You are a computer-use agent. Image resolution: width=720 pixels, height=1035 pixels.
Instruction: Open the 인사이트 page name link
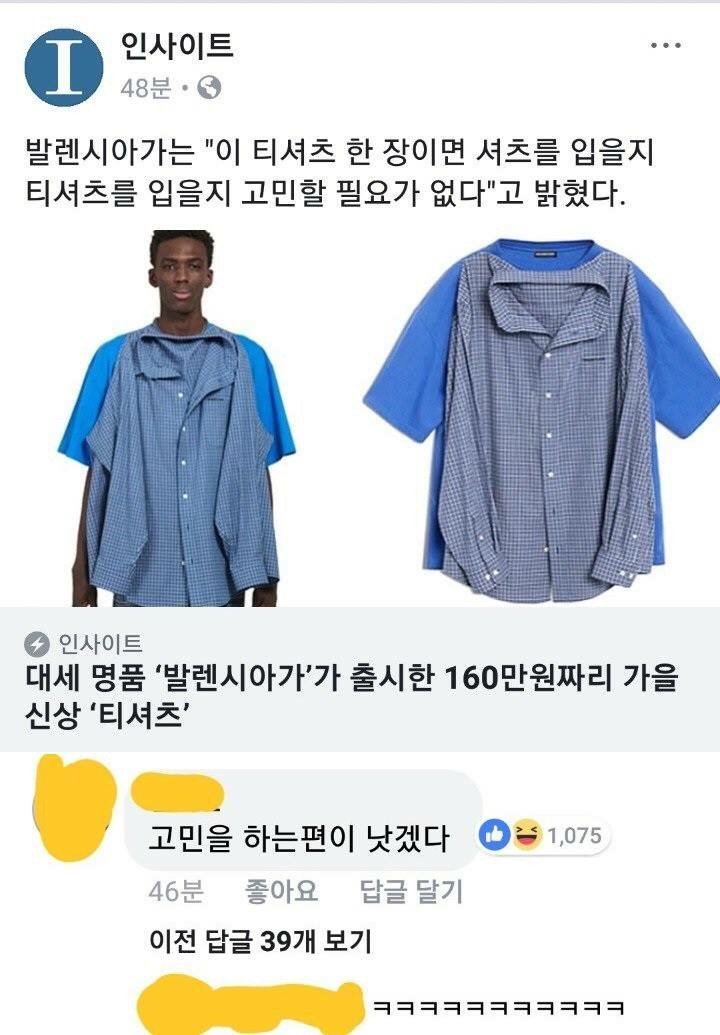[178, 46]
